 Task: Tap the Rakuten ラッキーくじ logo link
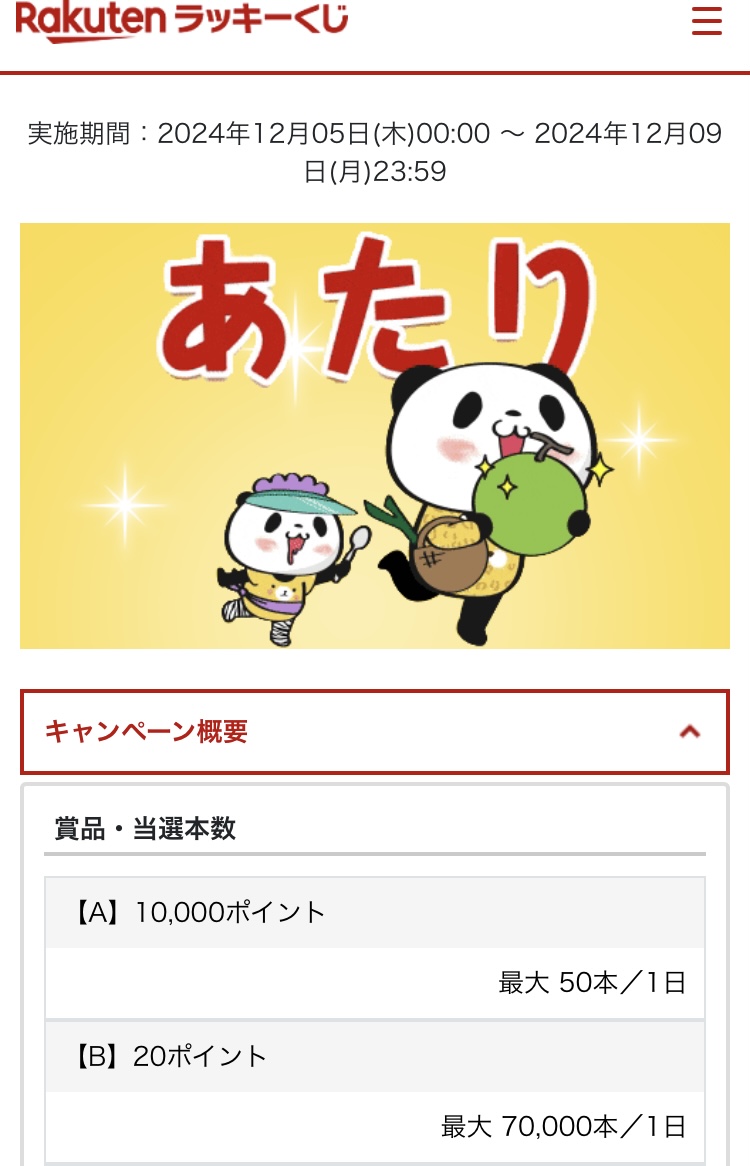[182, 20]
